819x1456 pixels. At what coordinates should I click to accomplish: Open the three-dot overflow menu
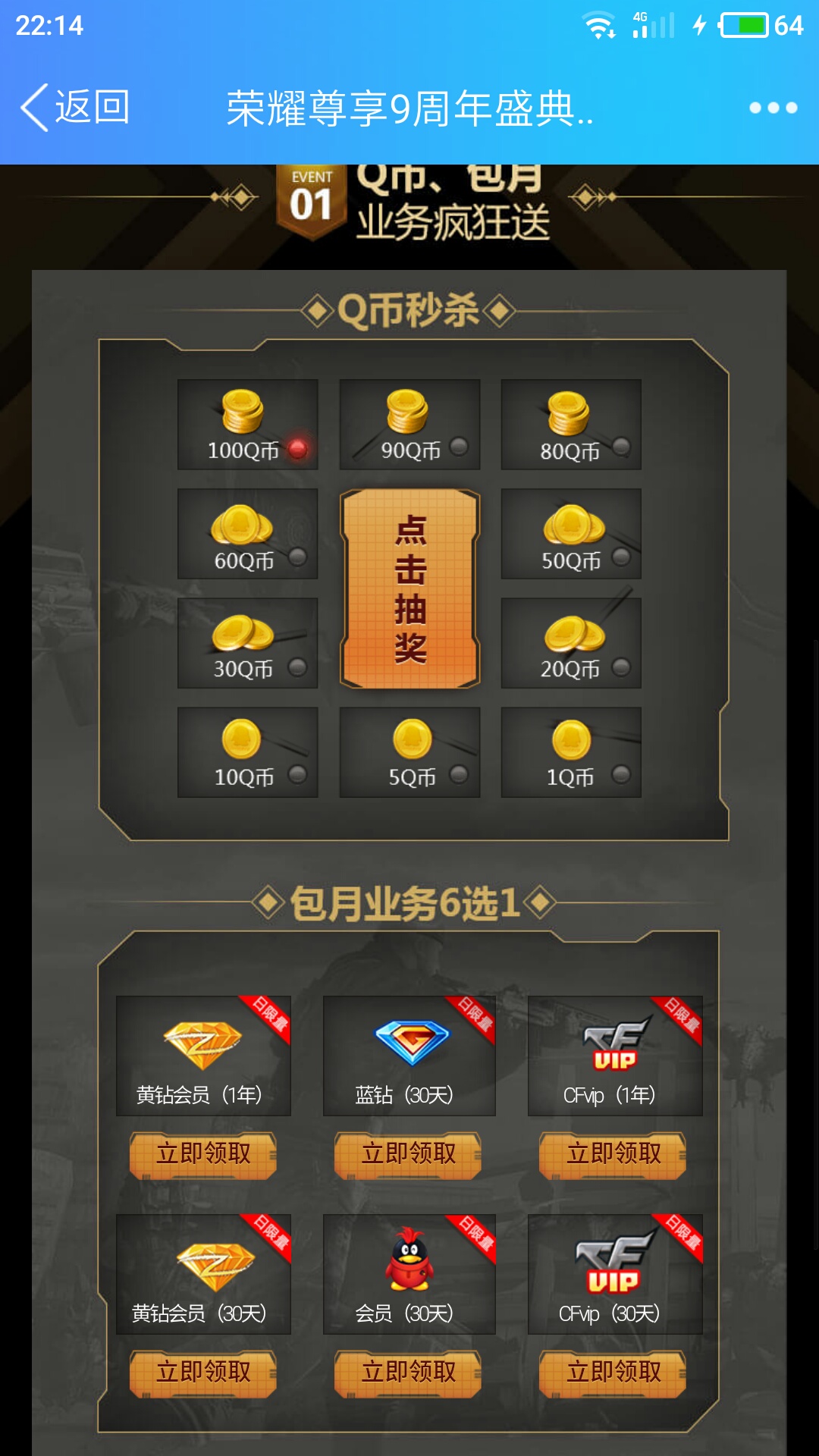click(x=773, y=108)
